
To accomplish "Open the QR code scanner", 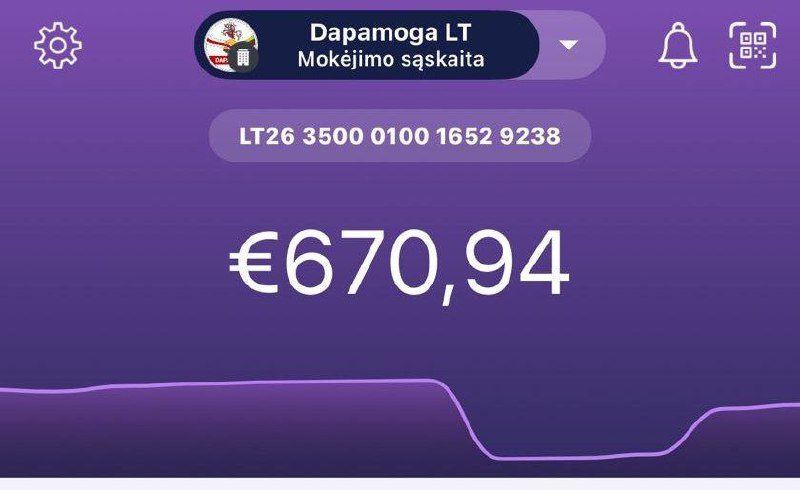I will [752, 45].
